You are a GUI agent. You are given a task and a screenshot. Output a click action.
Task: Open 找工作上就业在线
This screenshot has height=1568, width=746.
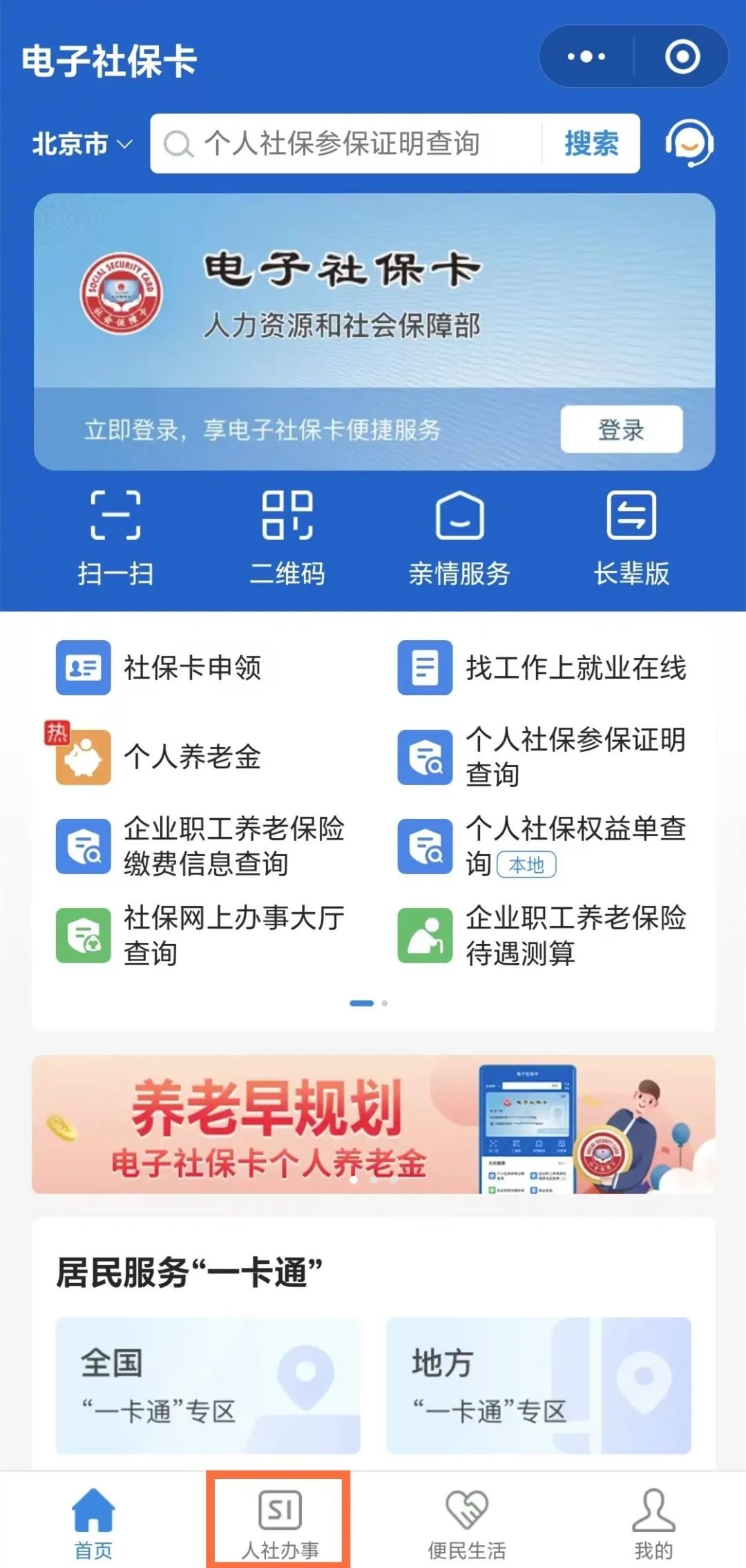point(542,668)
